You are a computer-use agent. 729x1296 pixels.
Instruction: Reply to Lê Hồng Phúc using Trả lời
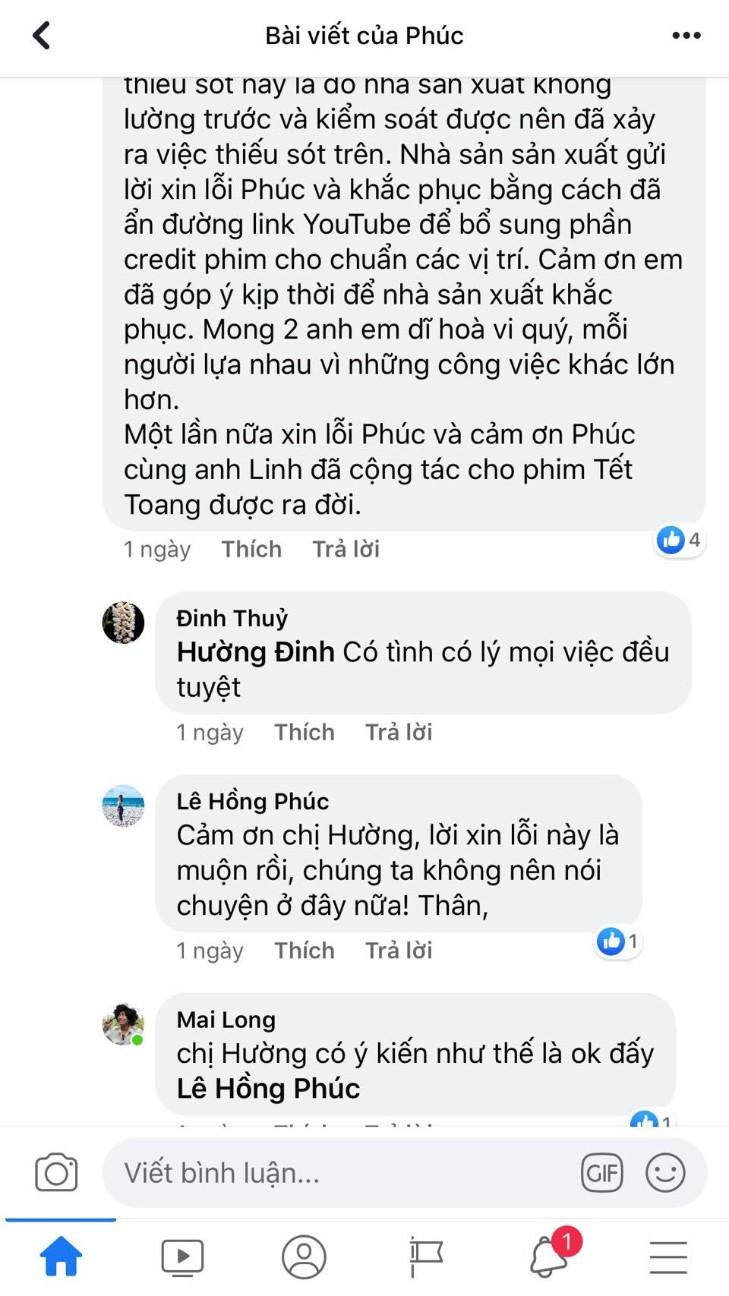click(x=398, y=951)
